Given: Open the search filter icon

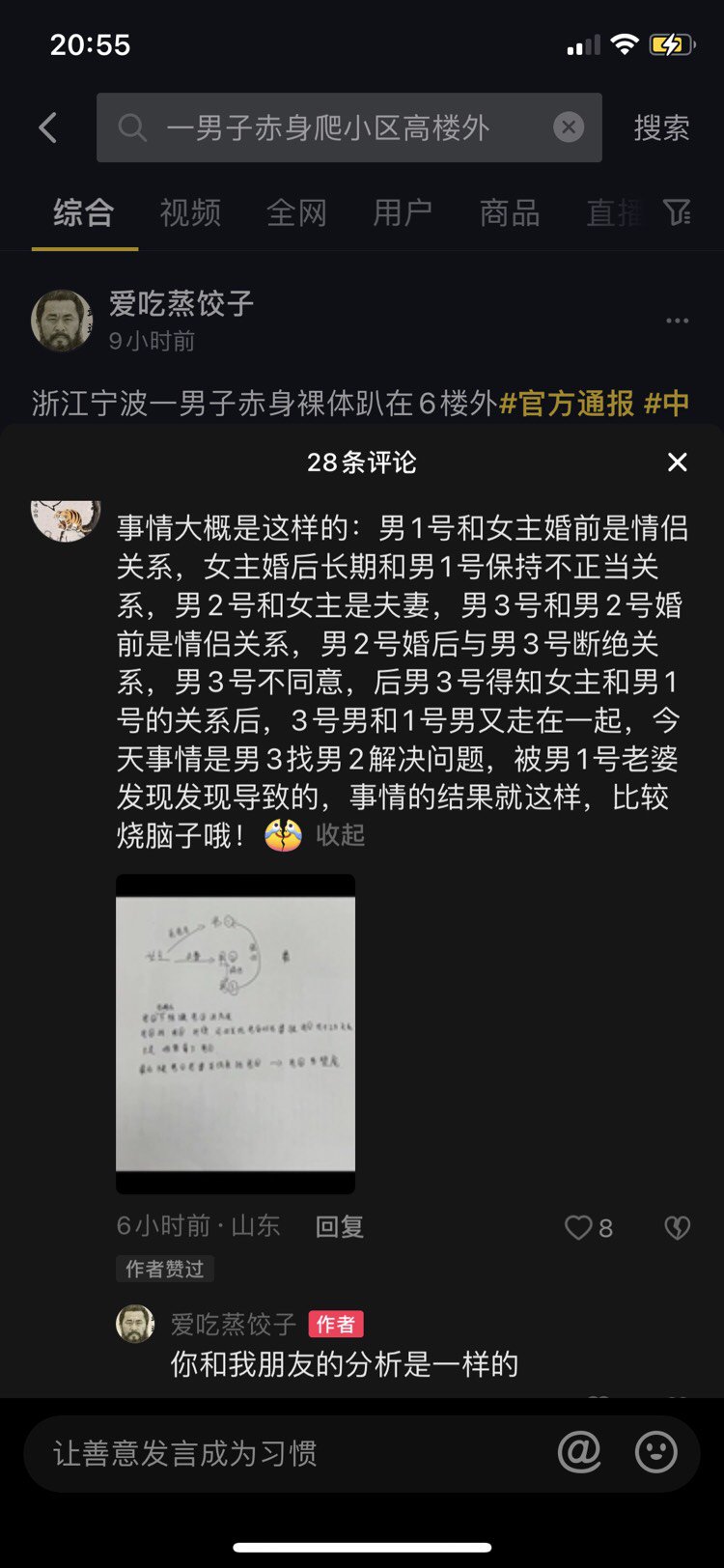Looking at the screenshot, I should click(x=679, y=212).
